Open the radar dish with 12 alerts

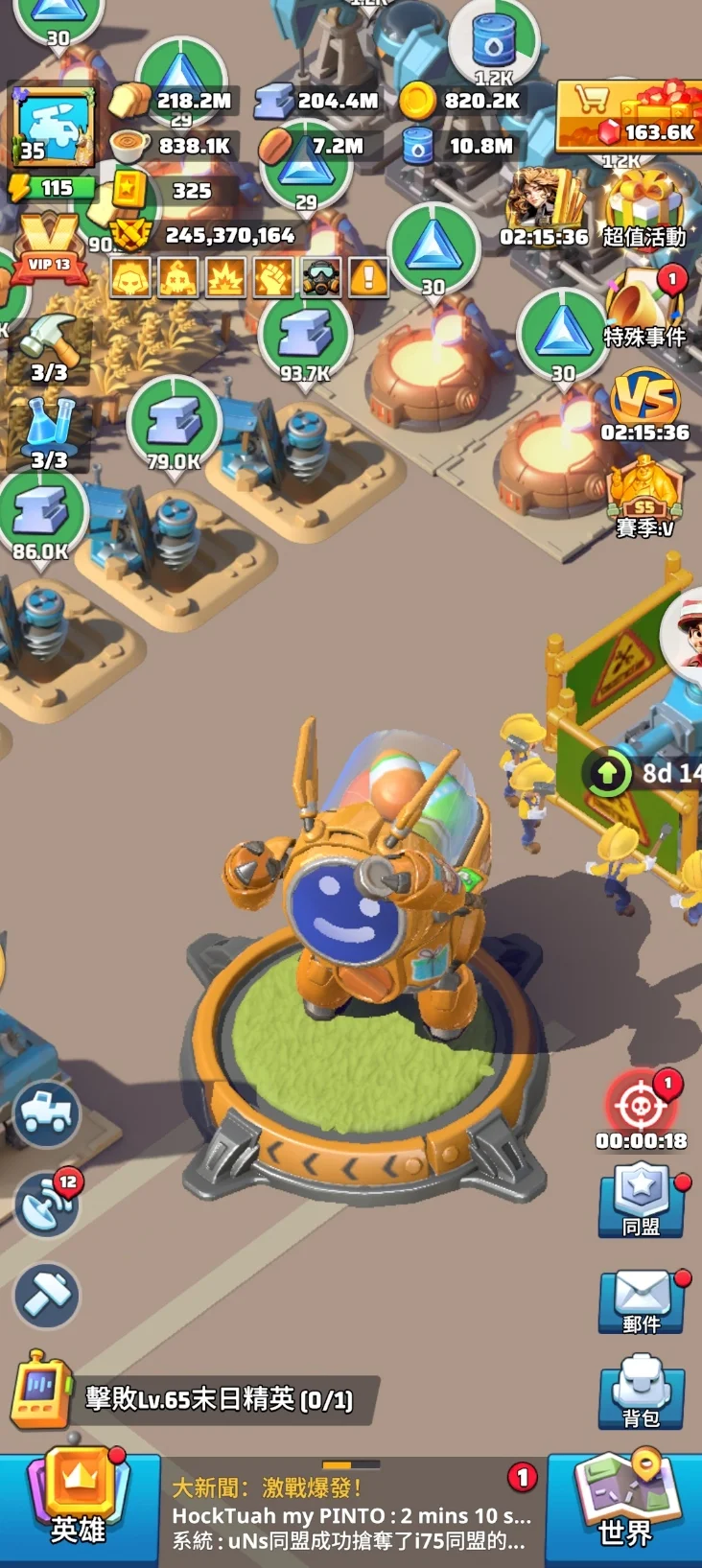coord(46,1205)
